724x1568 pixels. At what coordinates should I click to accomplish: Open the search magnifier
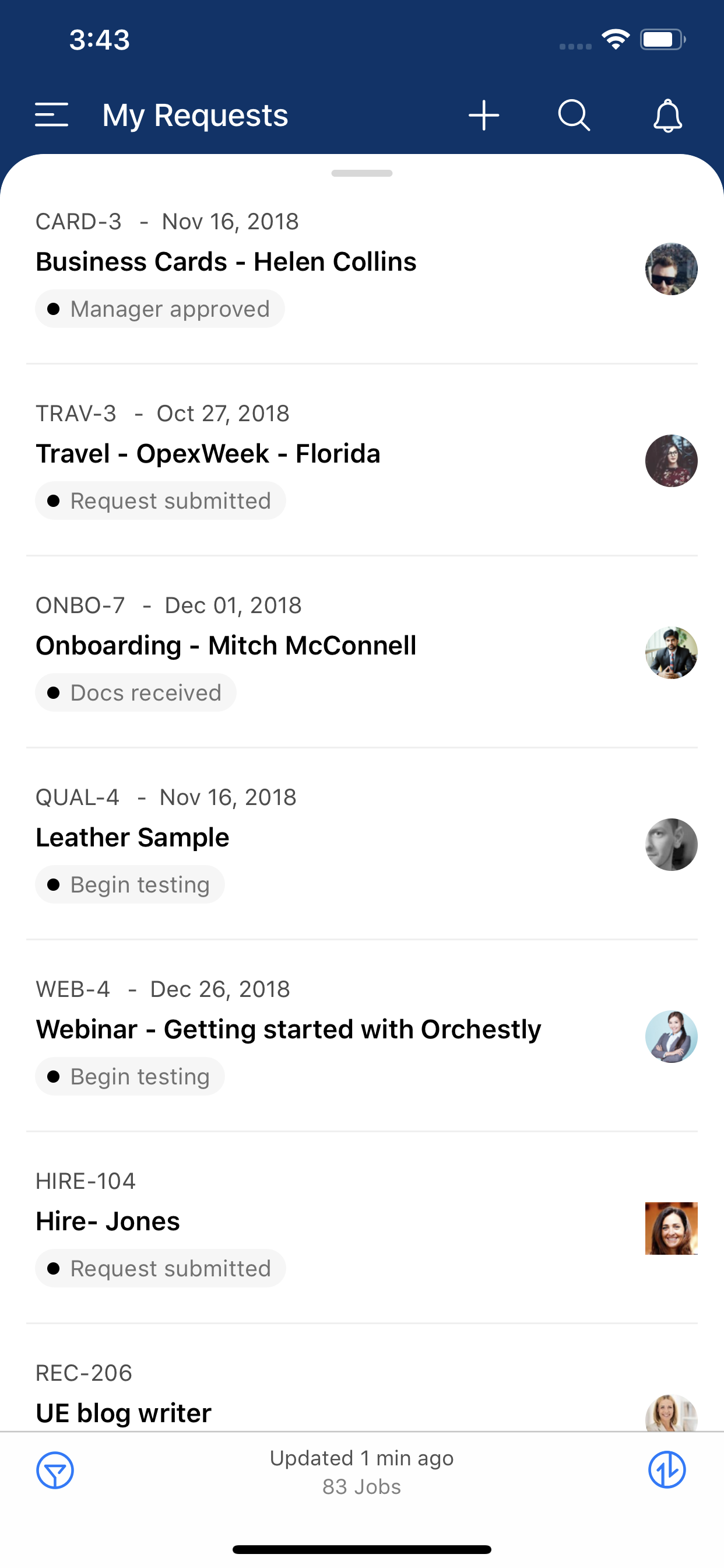click(574, 115)
